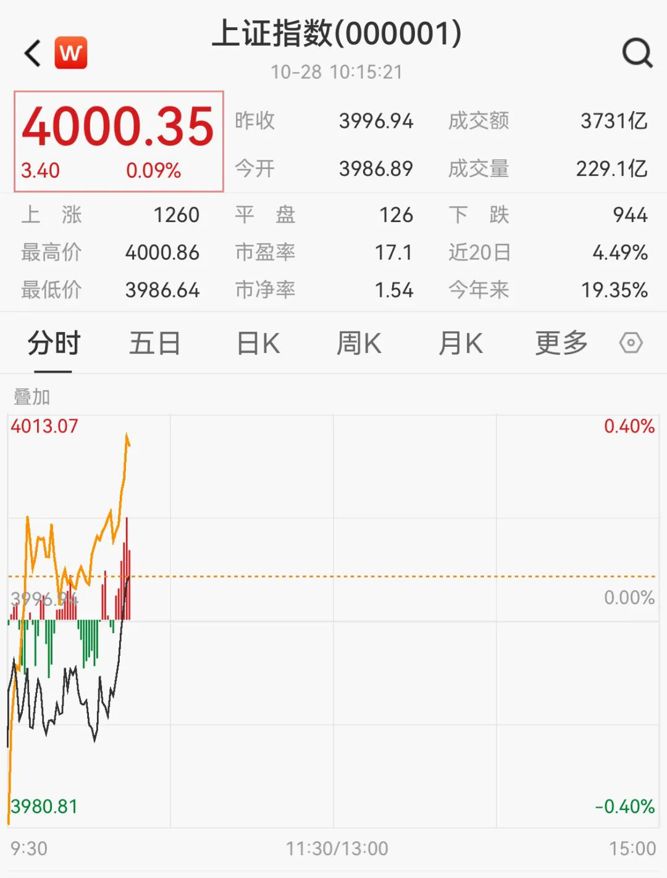The width and height of the screenshot is (667, 878).
Task: Select the 日K chart tab
Action: [x=258, y=344]
